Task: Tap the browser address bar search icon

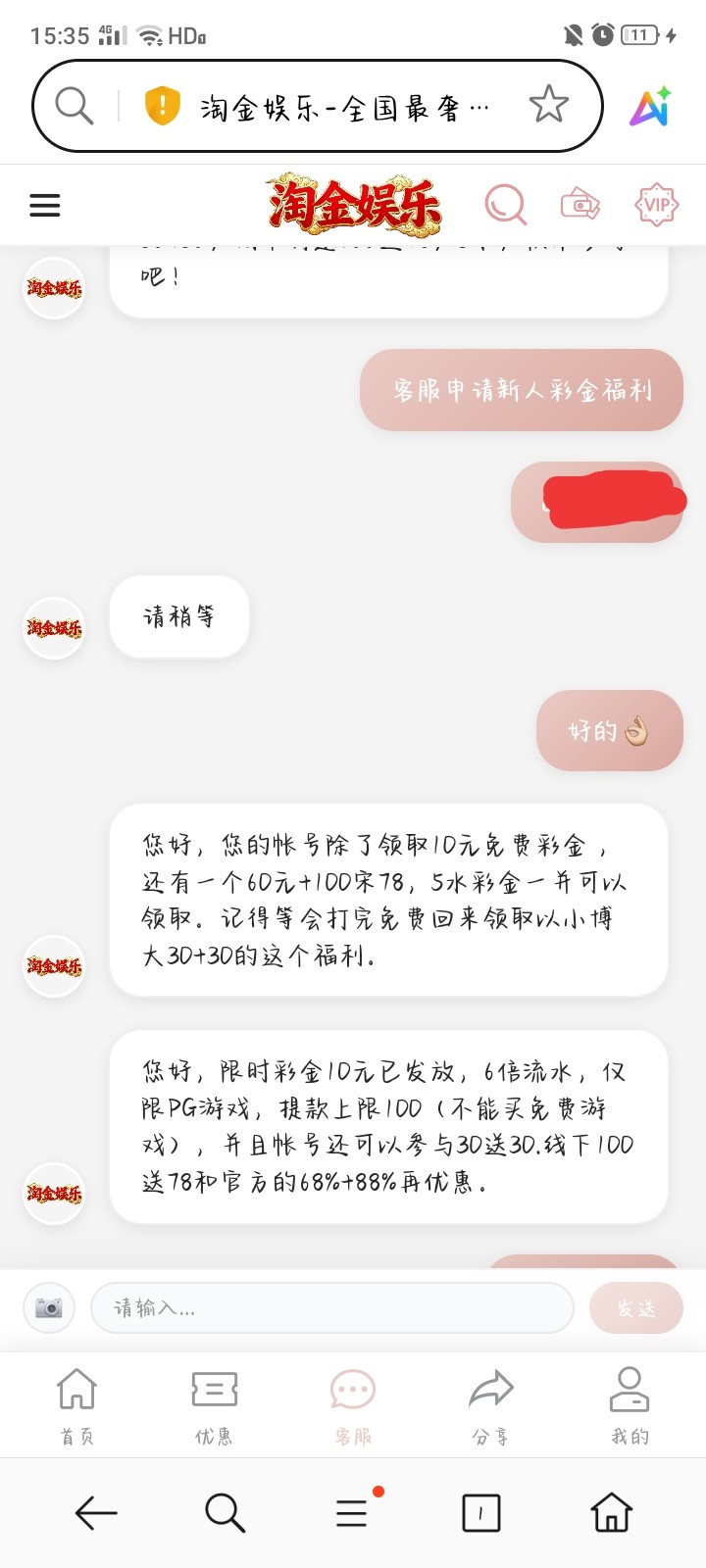Action: coord(75,105)
